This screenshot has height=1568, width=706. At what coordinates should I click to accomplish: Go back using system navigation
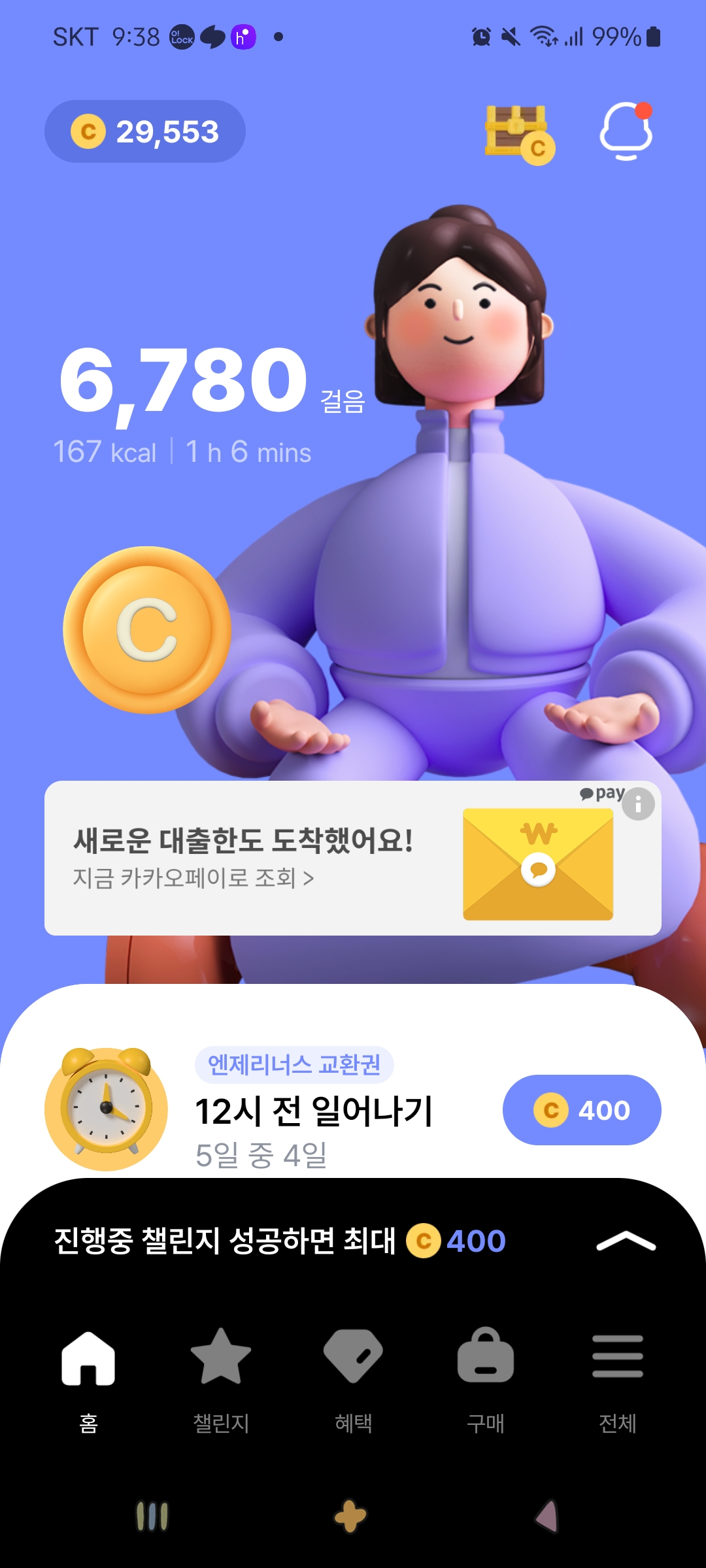coord(548,1516)
